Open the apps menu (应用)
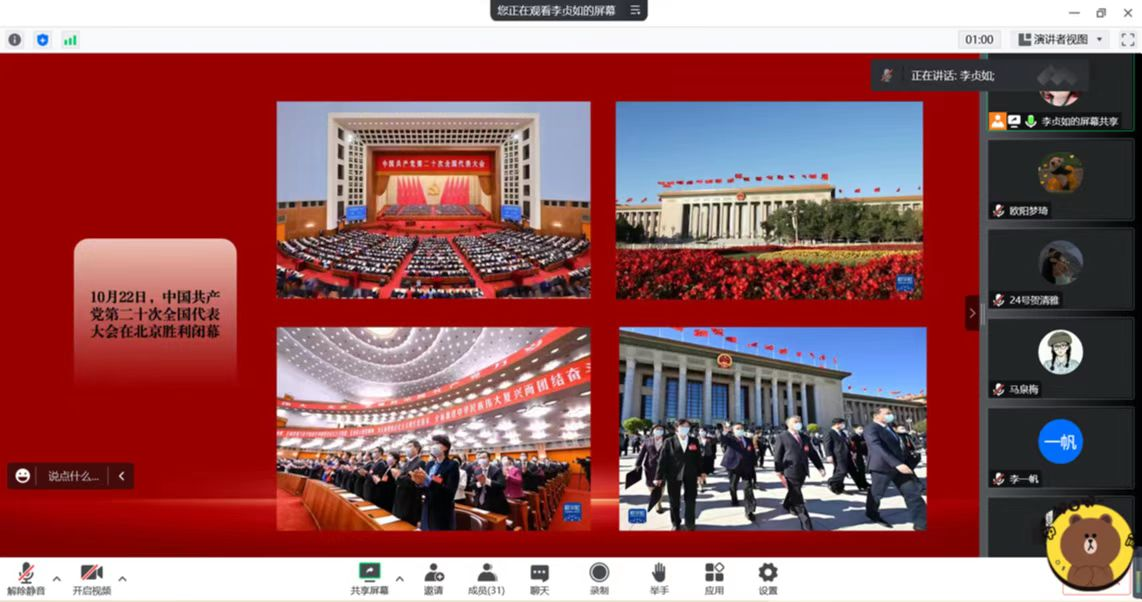 (x=713, y=577)
